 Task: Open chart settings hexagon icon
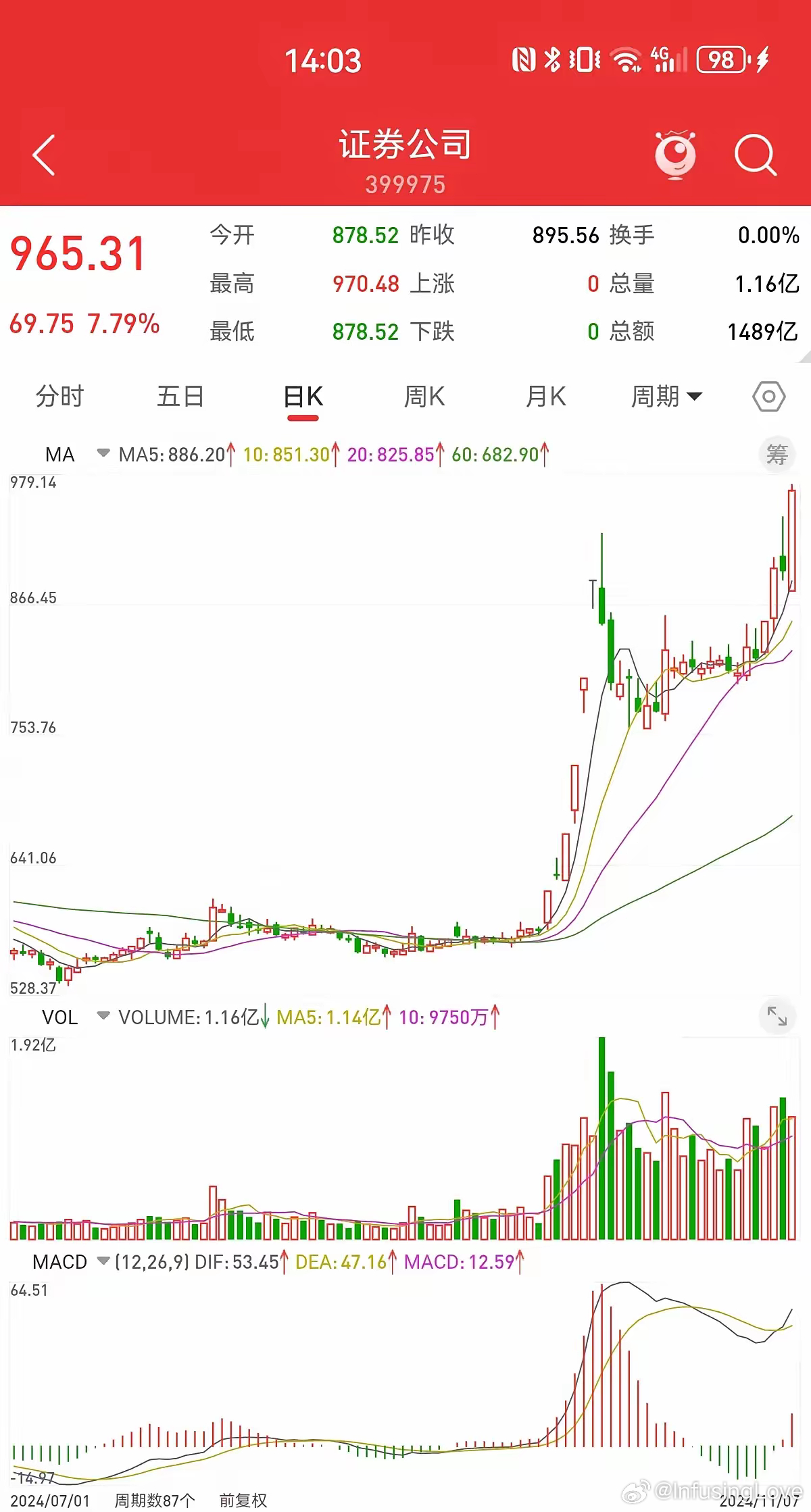point(768,397)
